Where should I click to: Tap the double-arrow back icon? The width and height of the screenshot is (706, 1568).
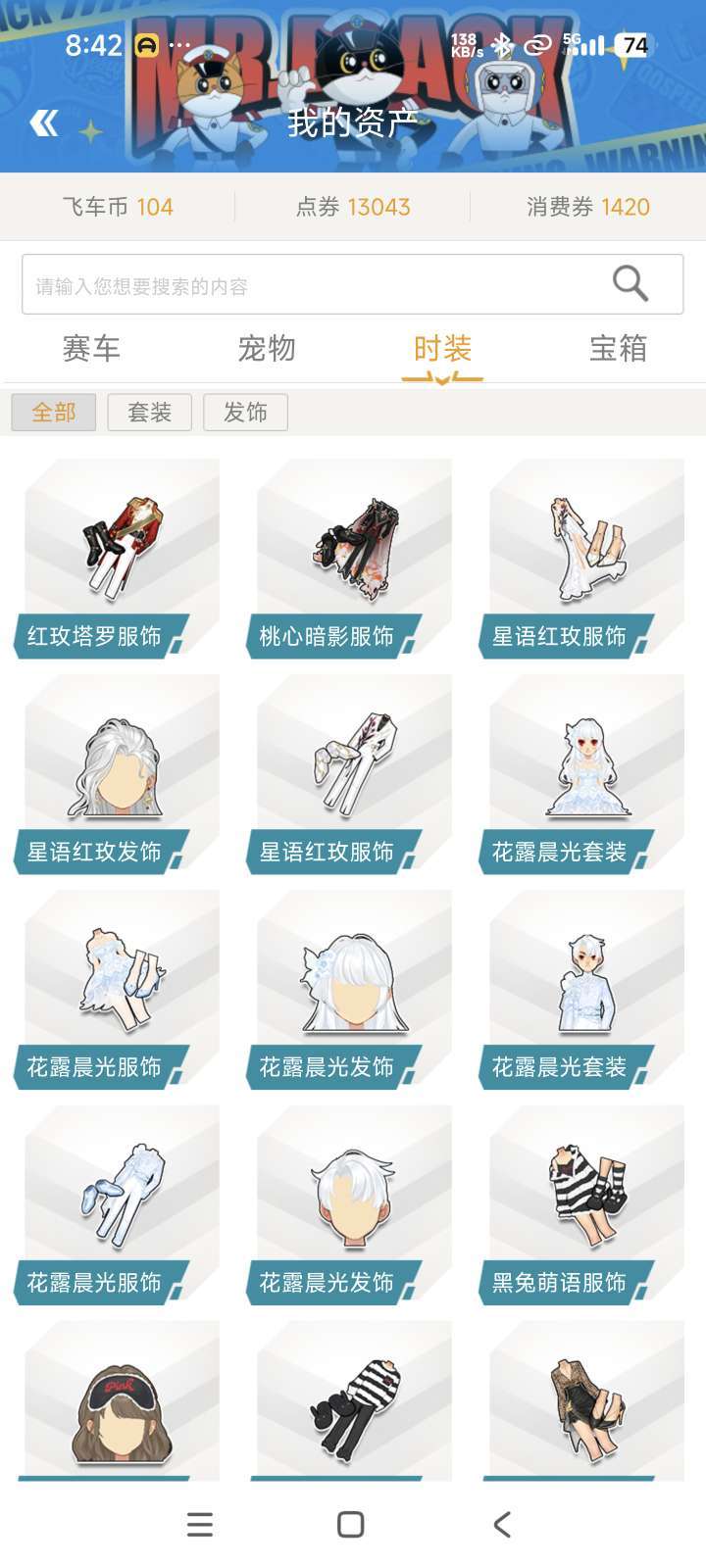(44, 123)
